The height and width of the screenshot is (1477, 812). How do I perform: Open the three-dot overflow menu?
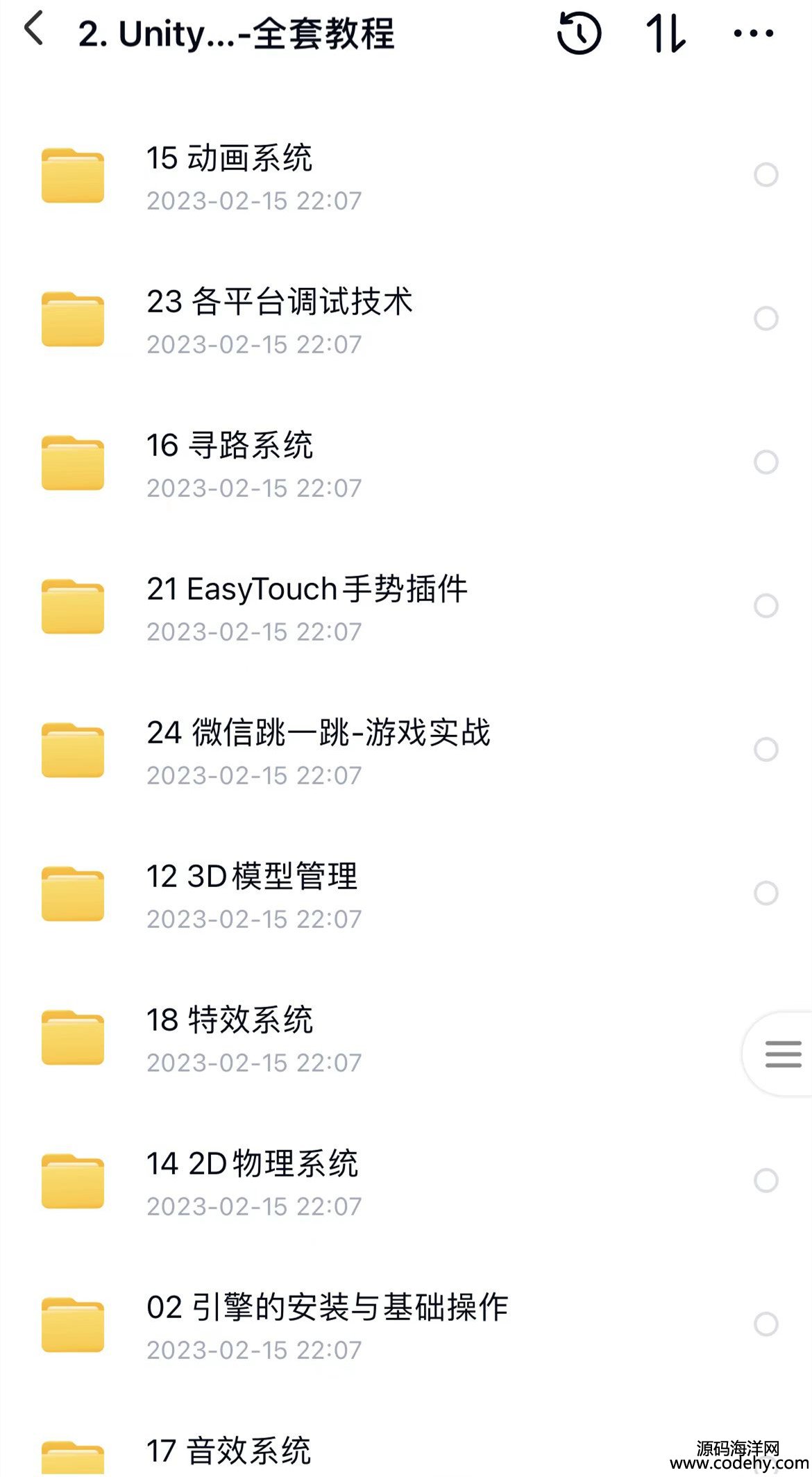[754, 33]
